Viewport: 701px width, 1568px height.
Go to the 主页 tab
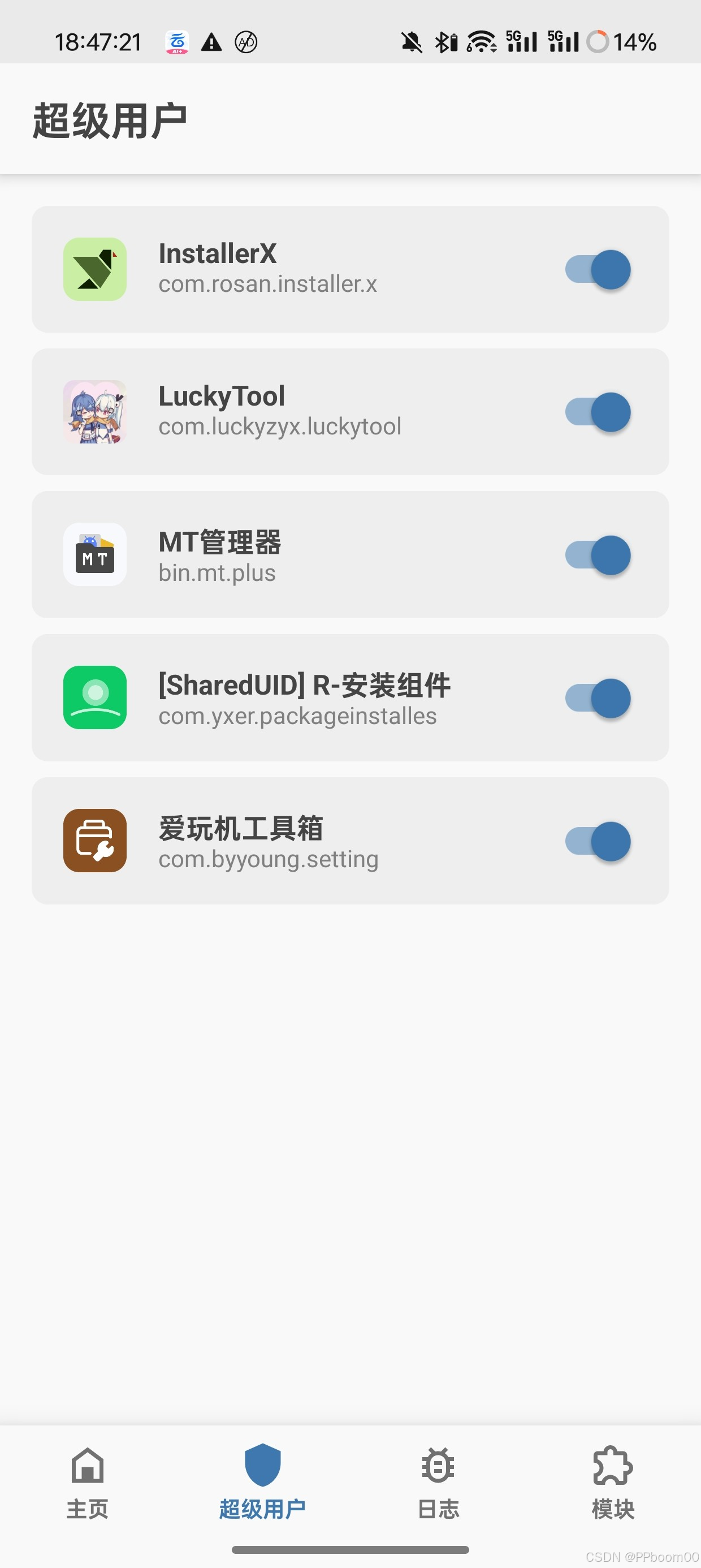pos(88,1483)
